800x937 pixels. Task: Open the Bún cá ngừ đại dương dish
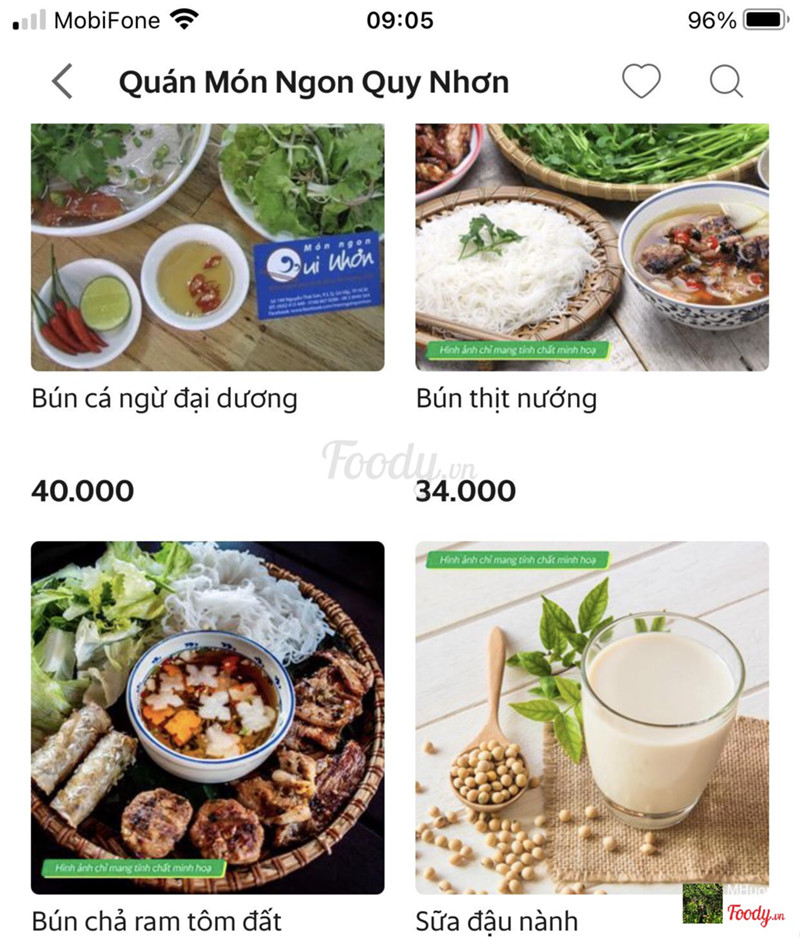(x=208, y=247)
